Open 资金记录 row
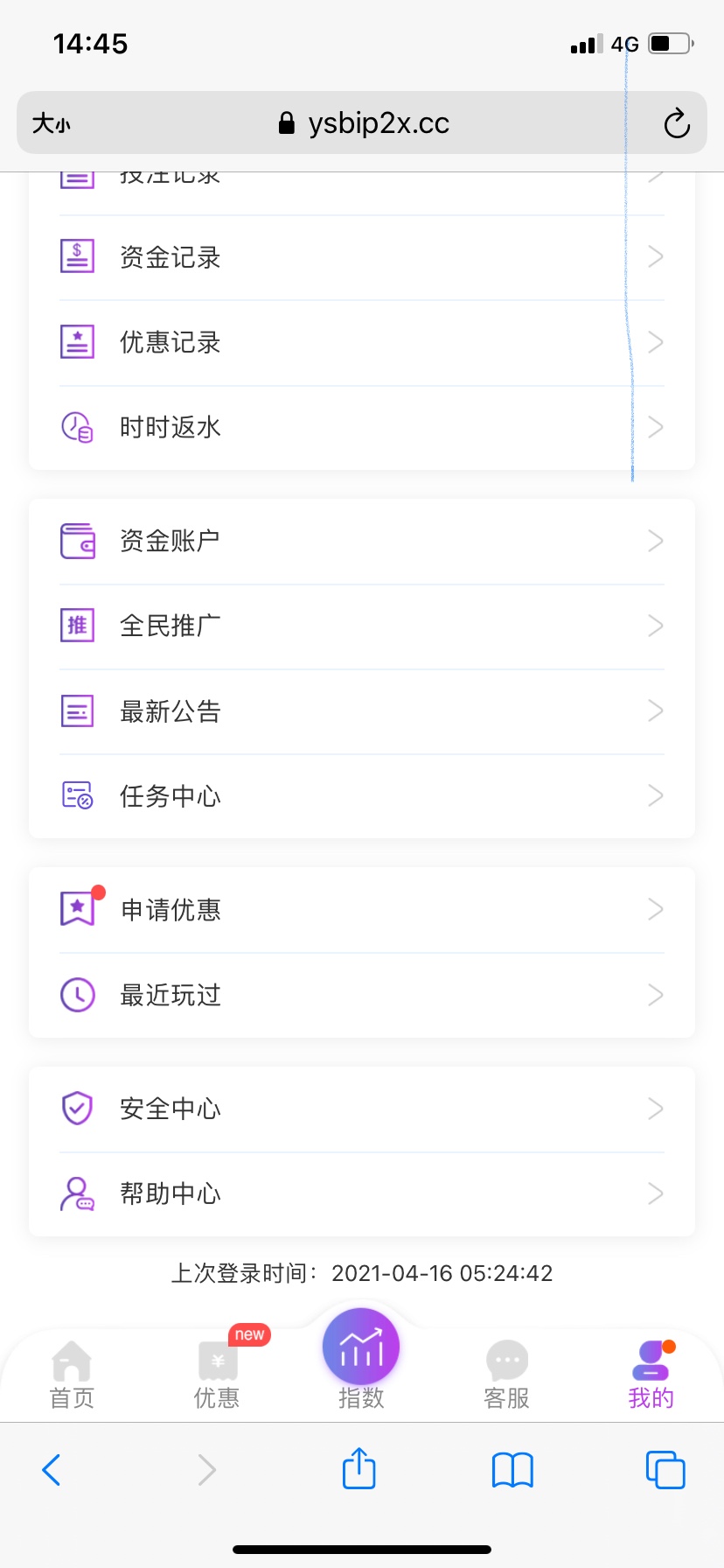Viewport: 724px width, 1568px height. [x=362, y=257]
